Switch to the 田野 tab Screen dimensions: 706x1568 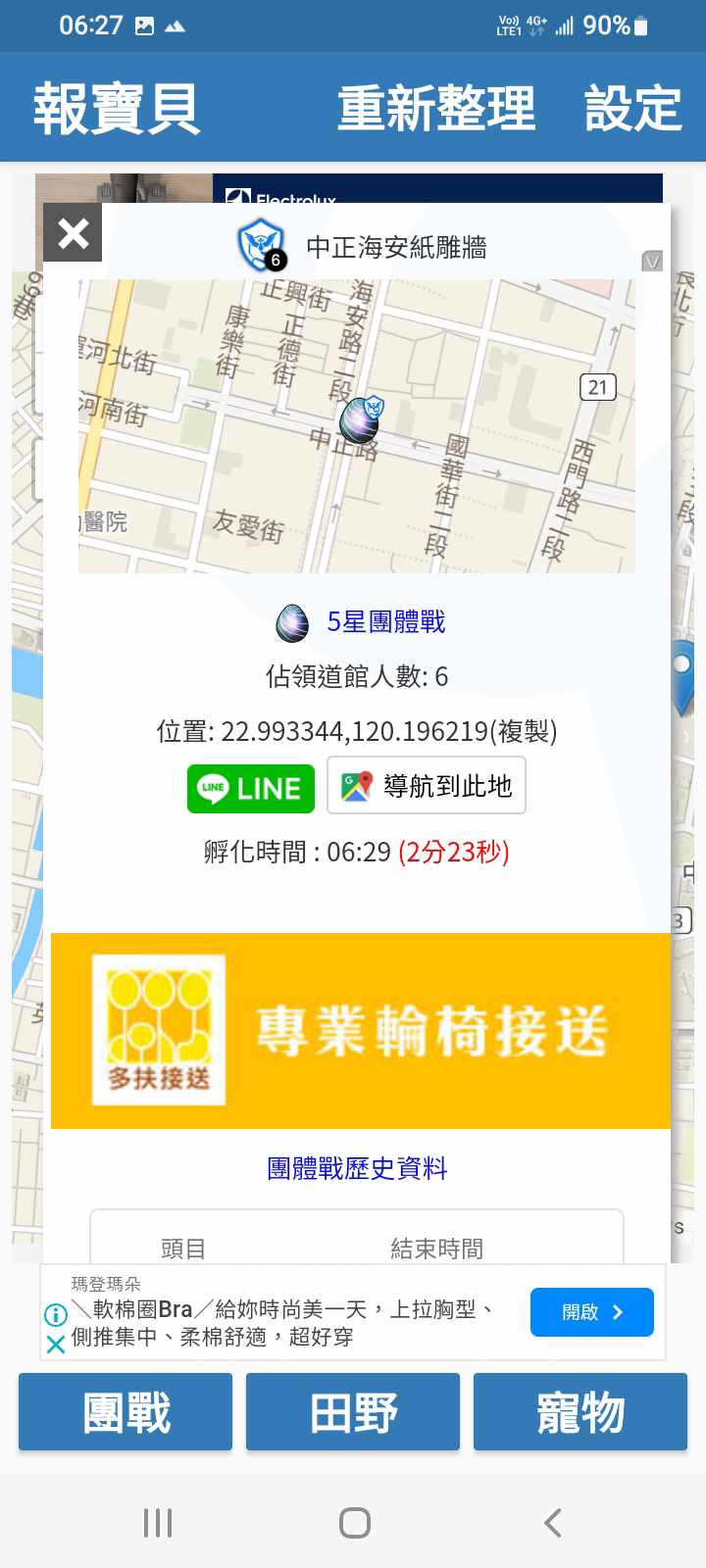point(353,1412)
